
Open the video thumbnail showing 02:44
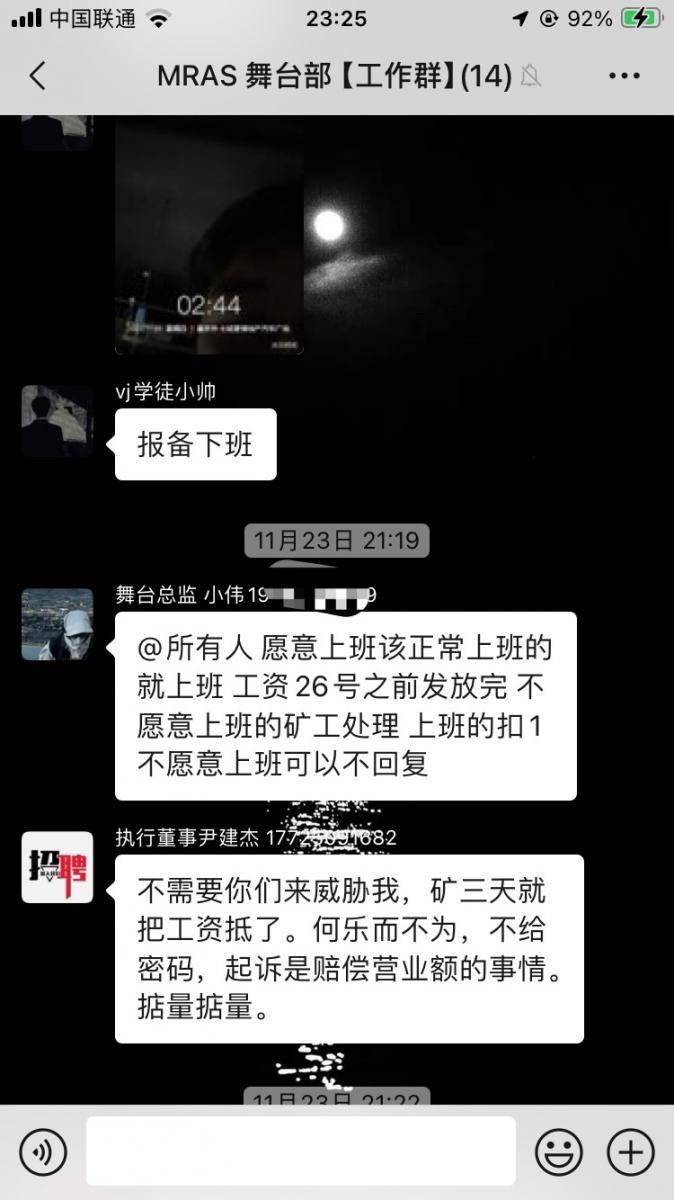click(x=209, y=235)
